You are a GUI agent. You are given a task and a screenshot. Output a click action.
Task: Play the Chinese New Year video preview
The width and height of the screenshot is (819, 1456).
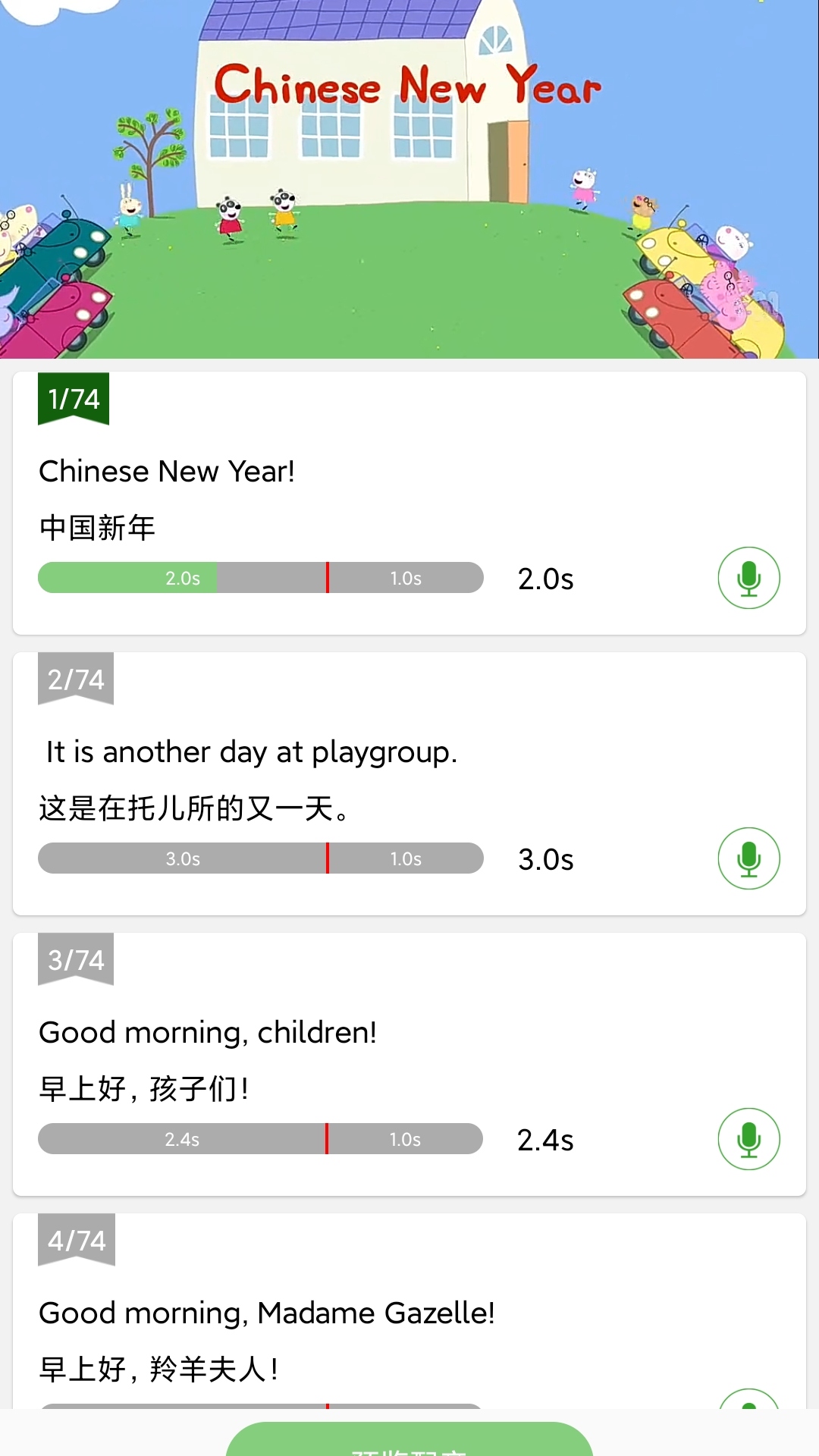point(409,182)
